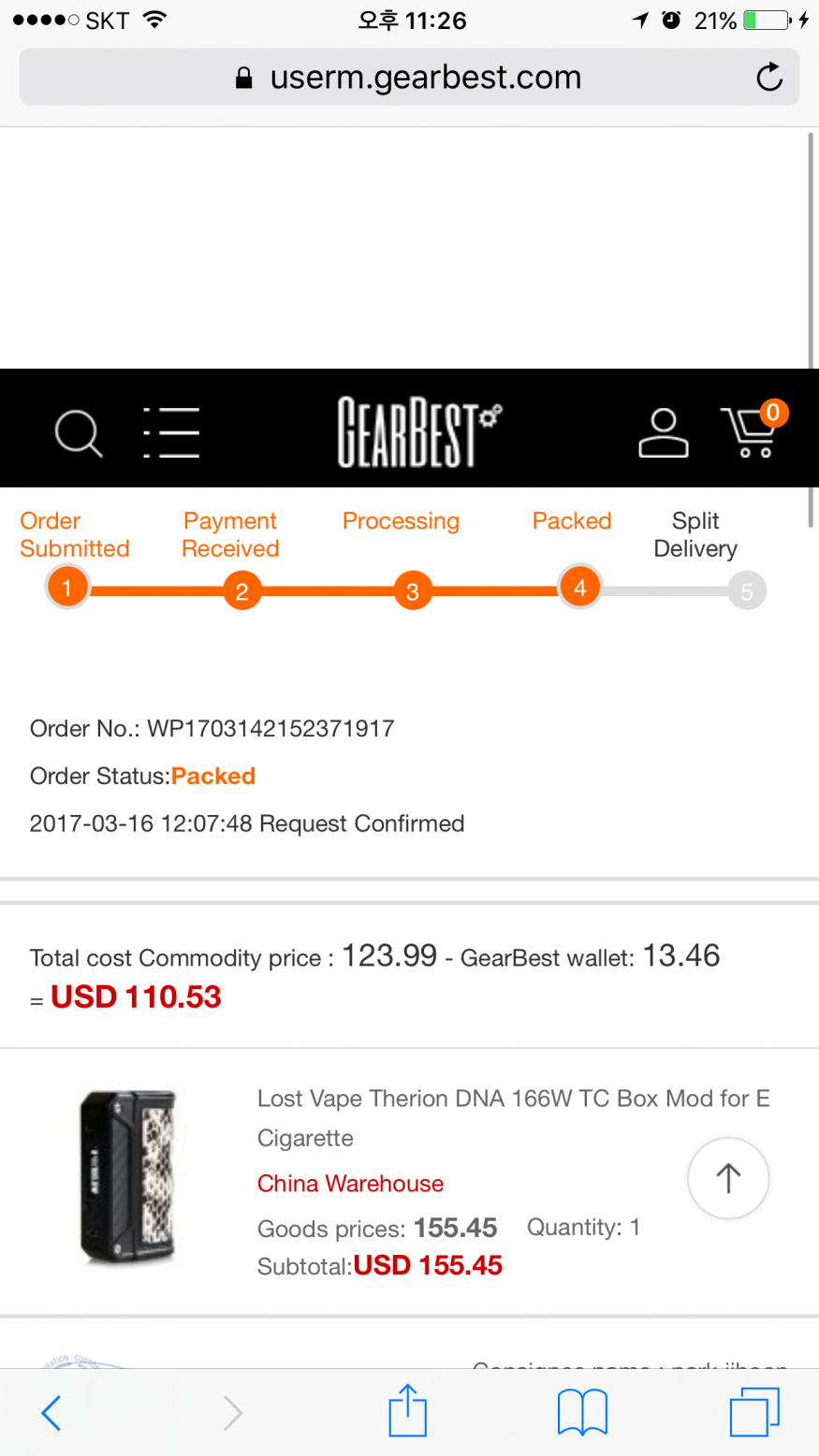This screenshot has height=1456, width=819.
Task: Open the user account icon
Action: pyautogui.click(x=663, y=432)
